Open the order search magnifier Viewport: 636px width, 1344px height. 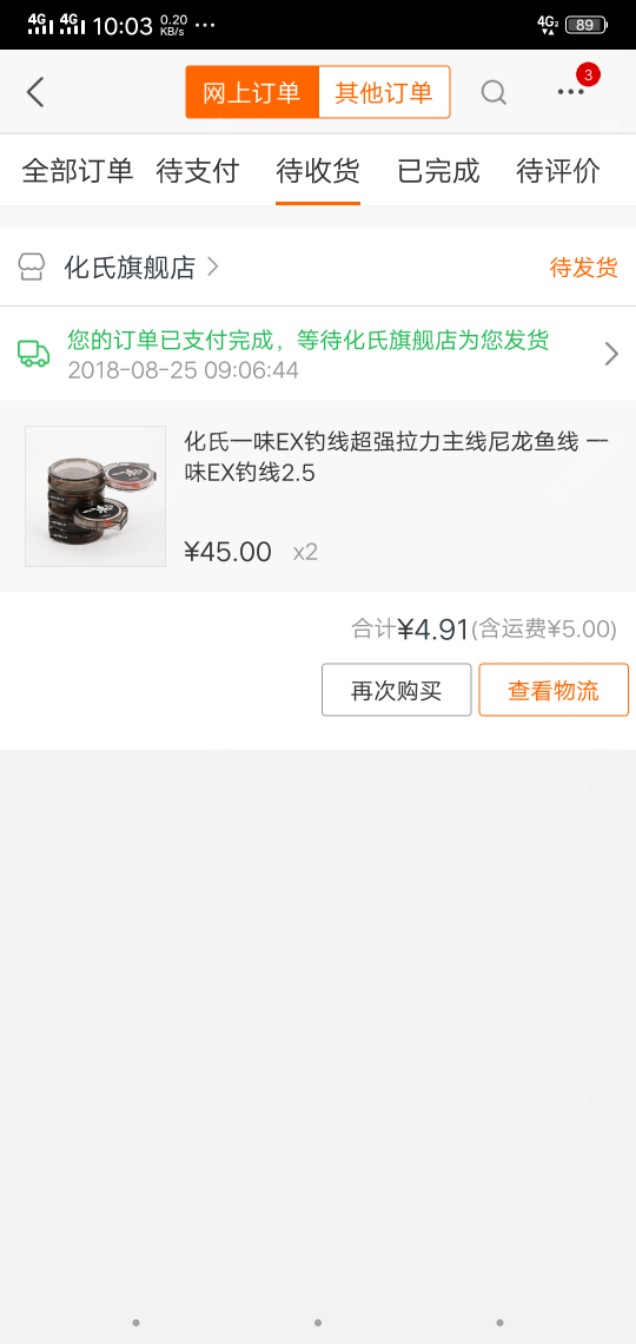click(x=494, y=92)
